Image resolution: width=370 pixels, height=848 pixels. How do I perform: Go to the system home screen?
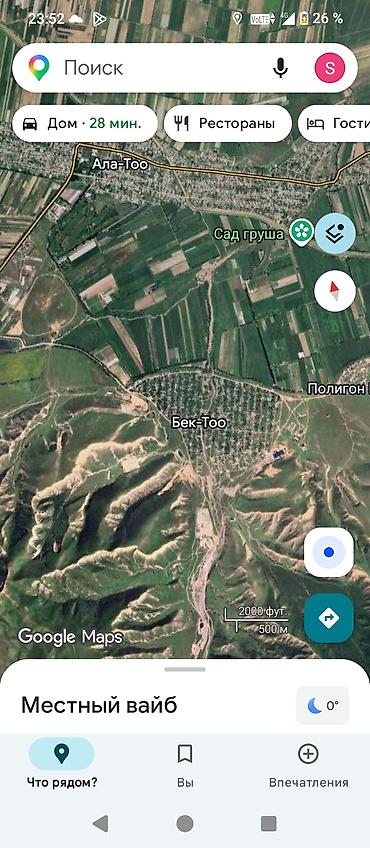[185, 824]
